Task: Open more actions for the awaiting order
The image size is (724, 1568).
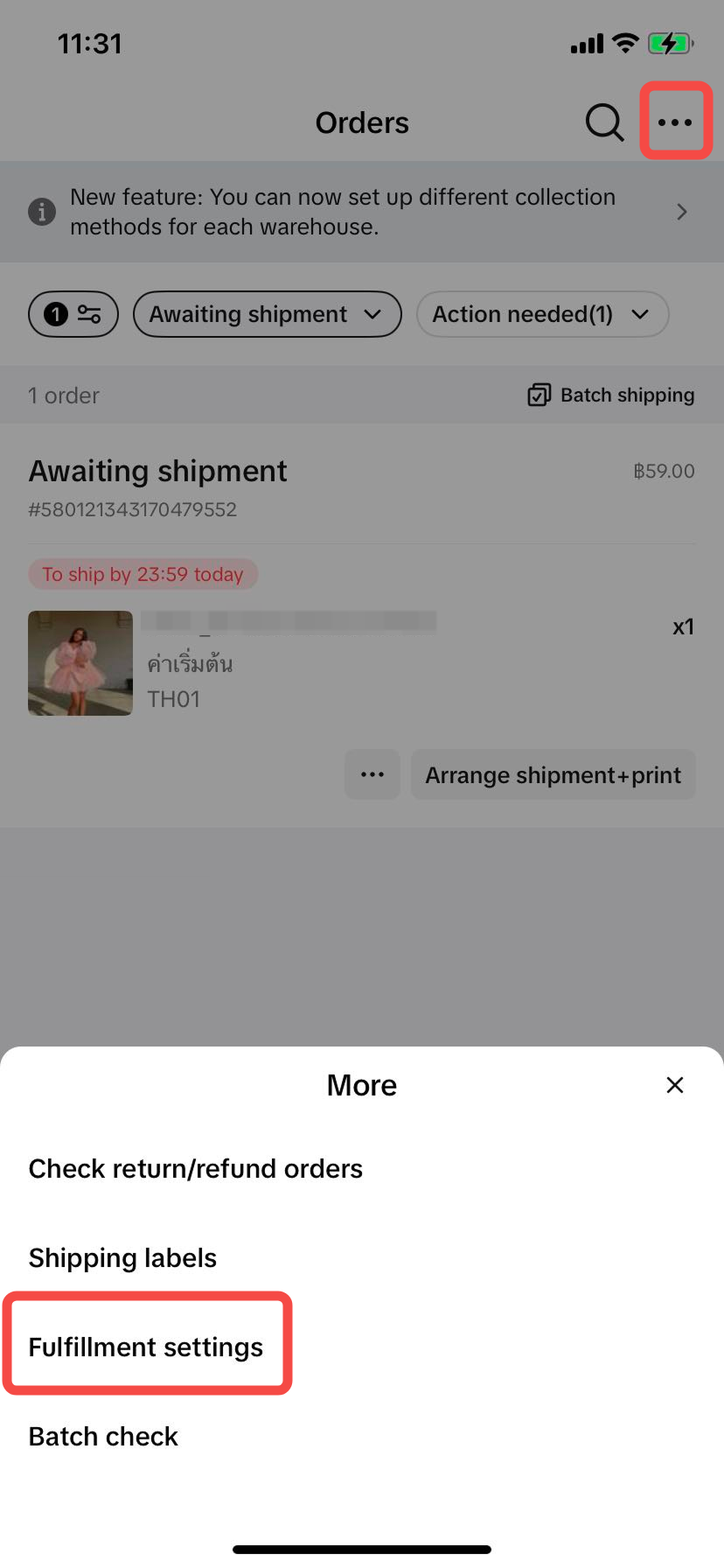Action: click(x=372, y=775)
